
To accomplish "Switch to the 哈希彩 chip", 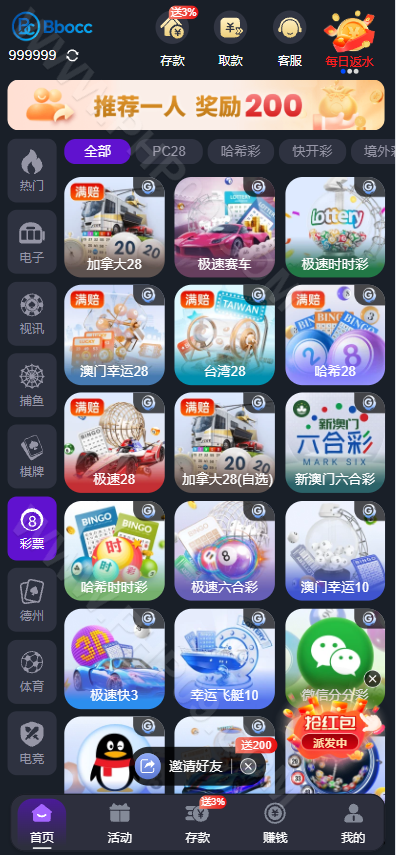I will pos(241,152).
